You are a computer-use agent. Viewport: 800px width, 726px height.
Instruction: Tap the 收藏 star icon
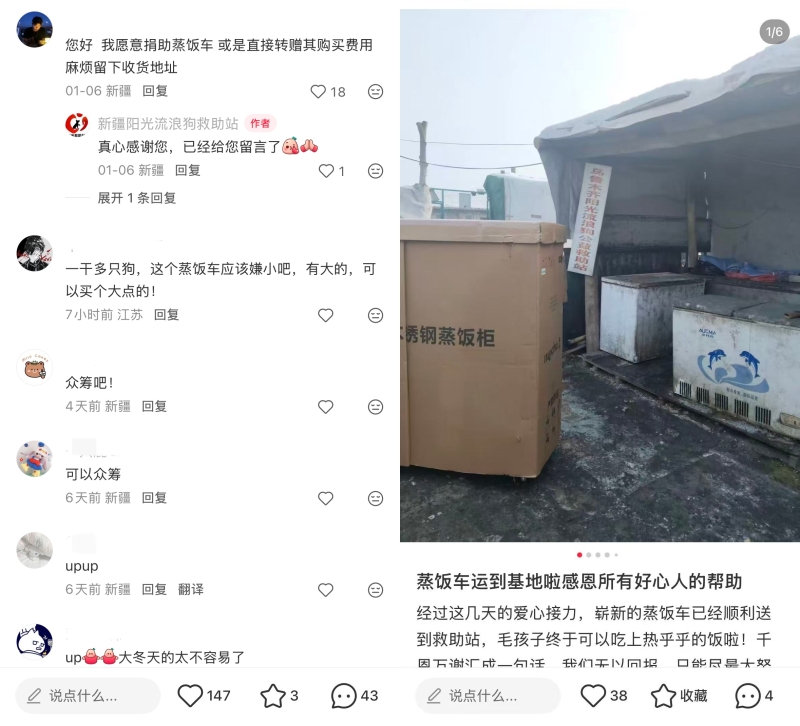coord(664,695)
